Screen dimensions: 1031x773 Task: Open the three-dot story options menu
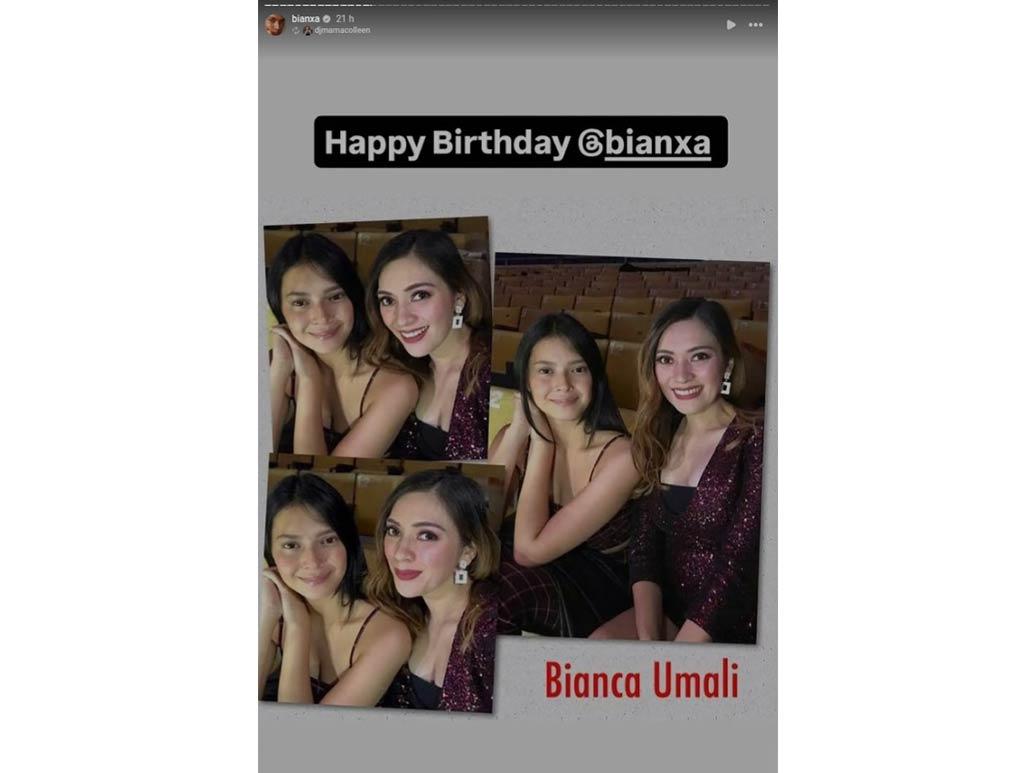(756, 25)
